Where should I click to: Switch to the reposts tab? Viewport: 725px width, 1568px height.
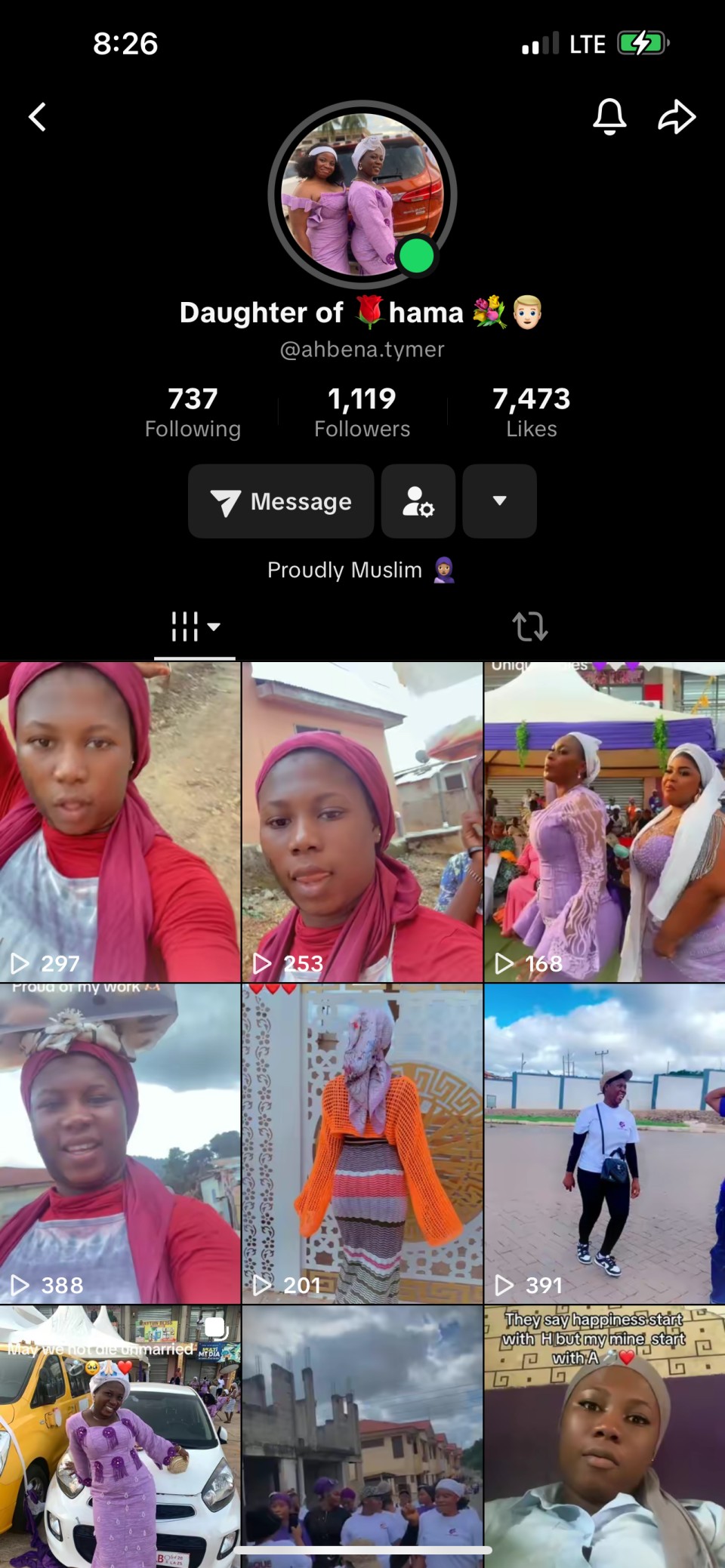tap(529, 627)
